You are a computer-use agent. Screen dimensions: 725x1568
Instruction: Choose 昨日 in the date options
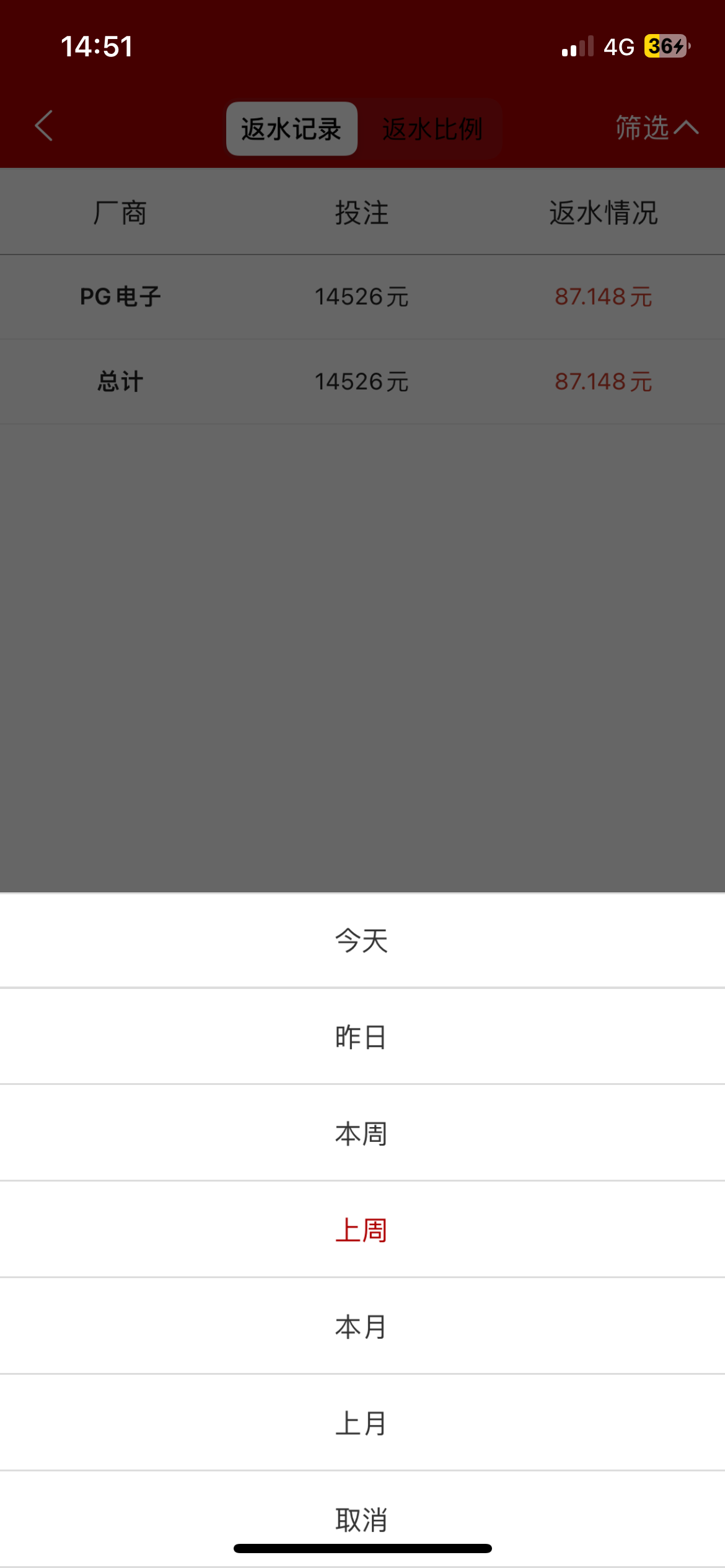coord(362,1036)
